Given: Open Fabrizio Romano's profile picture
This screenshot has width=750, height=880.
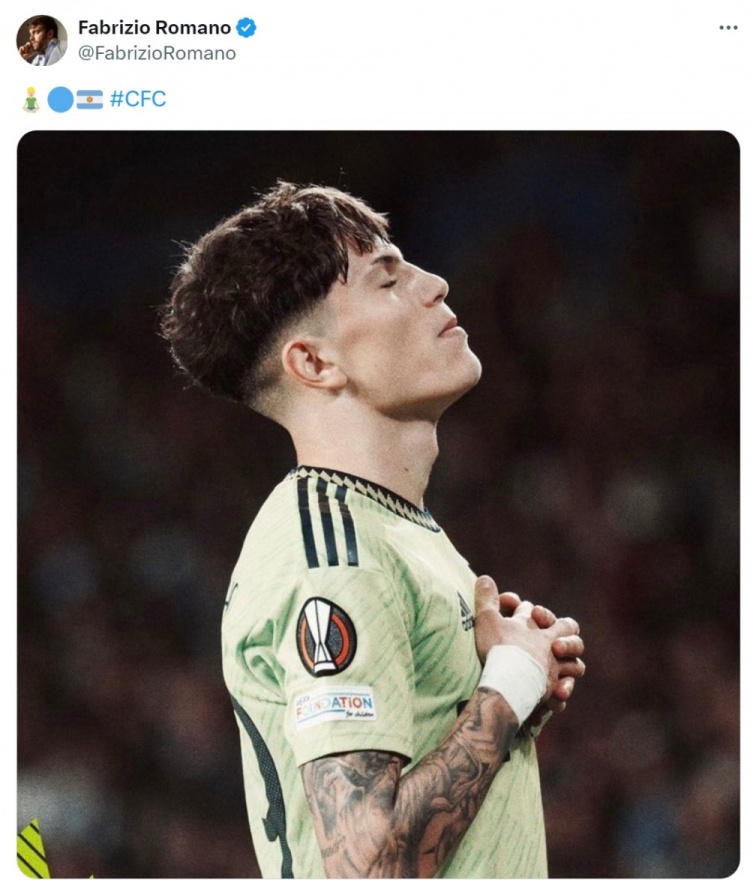Looking at the screenshot, I should (41, 41).
